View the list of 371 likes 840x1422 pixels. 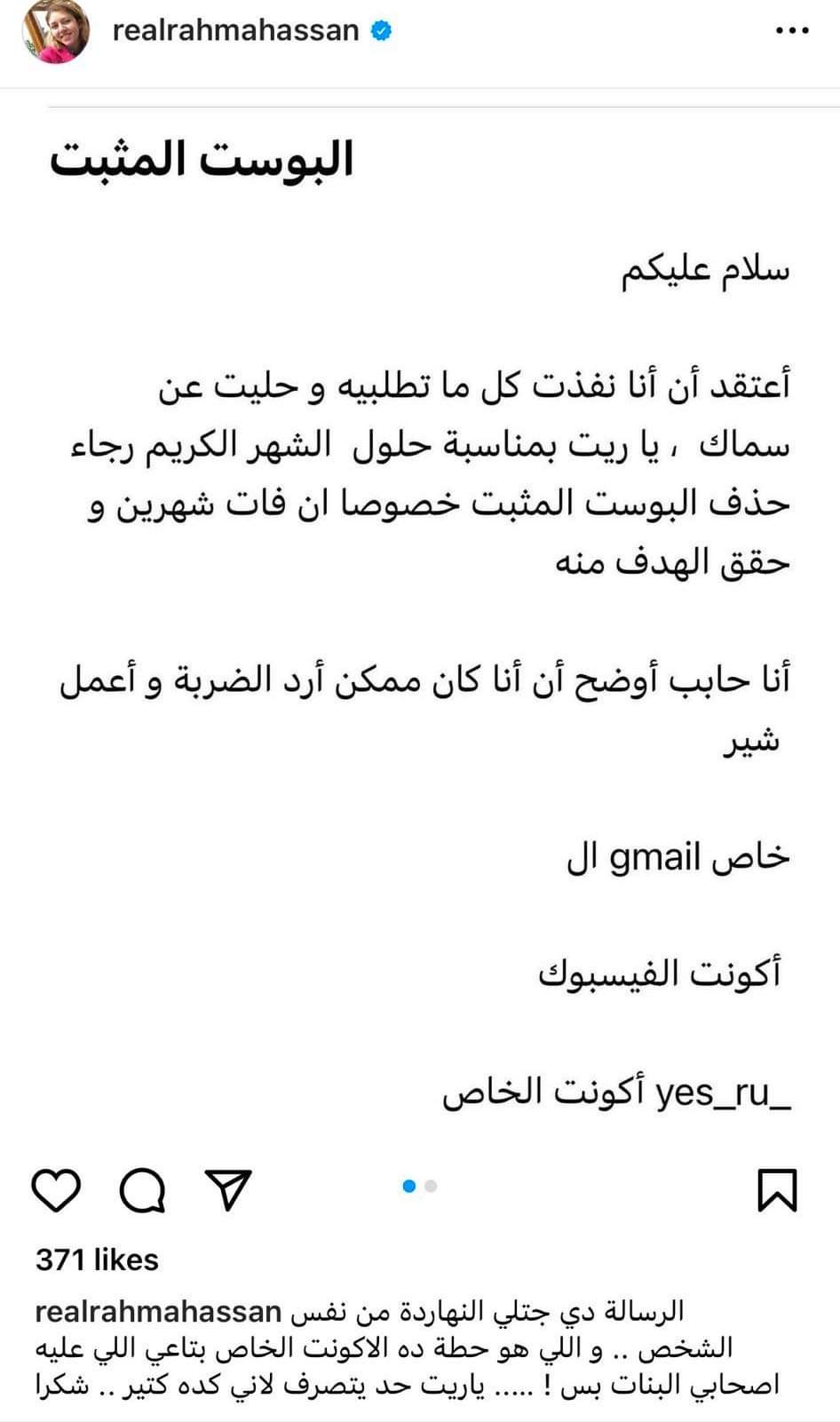click(x=97, y=1259)
